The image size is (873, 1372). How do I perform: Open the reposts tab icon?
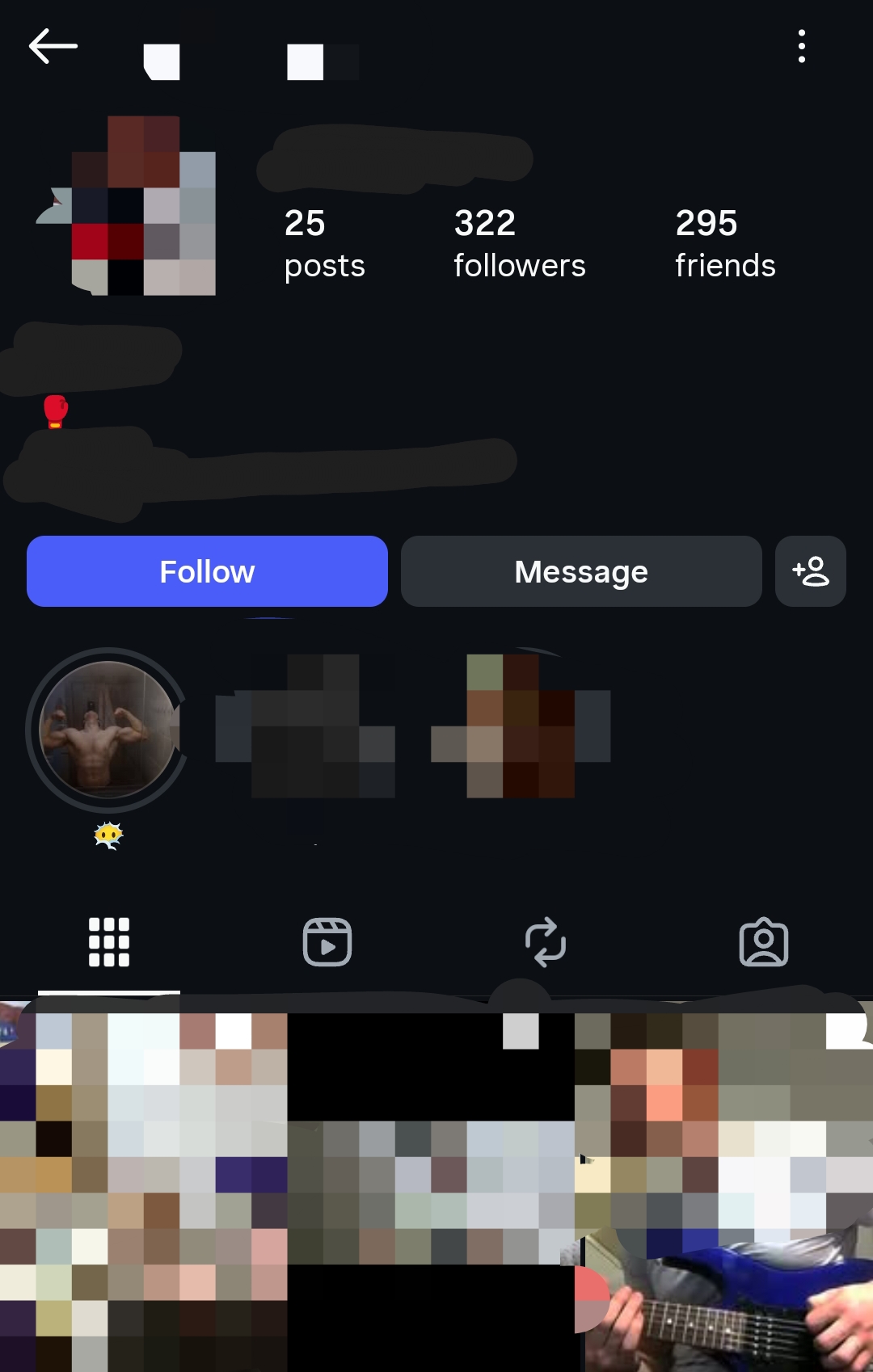pos(546,941)
